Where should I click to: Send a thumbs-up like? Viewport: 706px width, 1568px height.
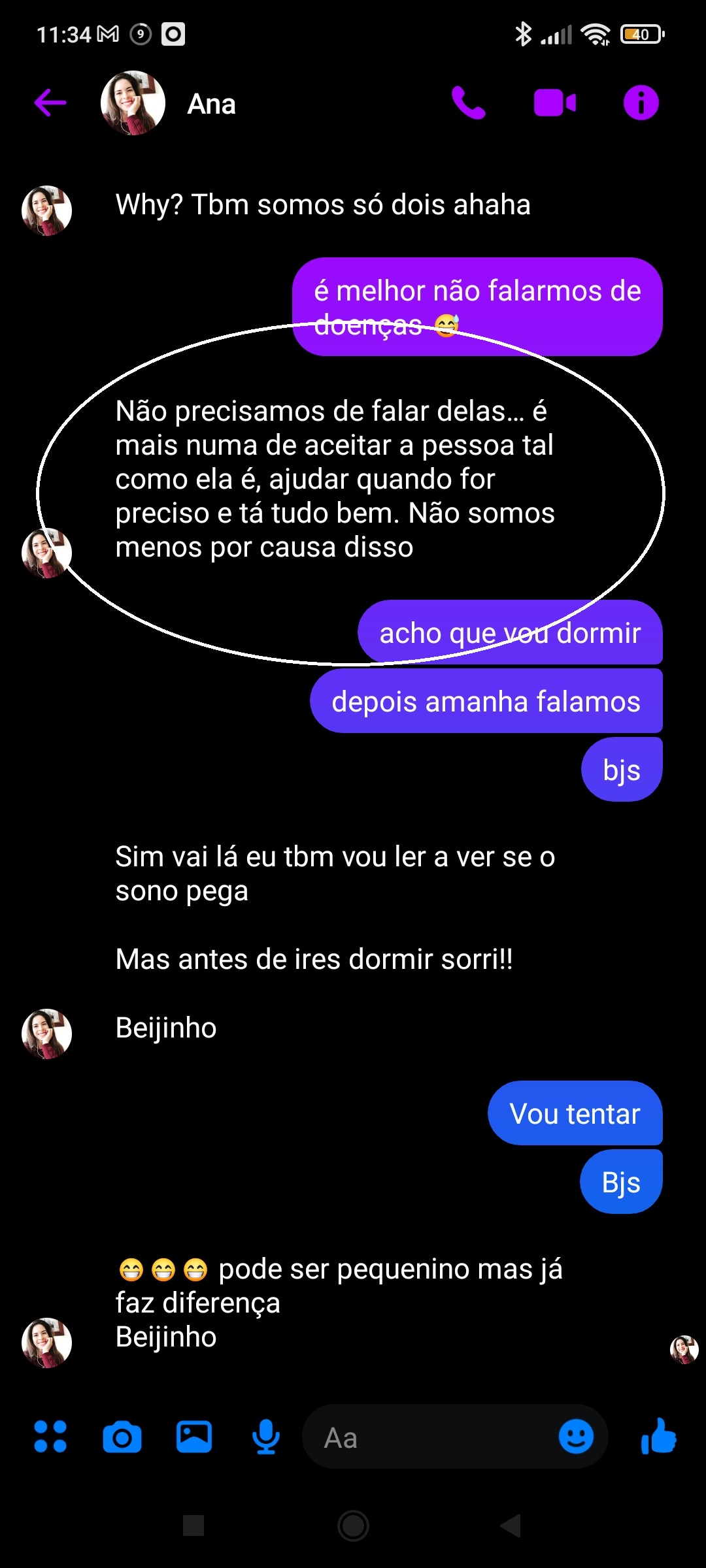tap(658, 1436)
